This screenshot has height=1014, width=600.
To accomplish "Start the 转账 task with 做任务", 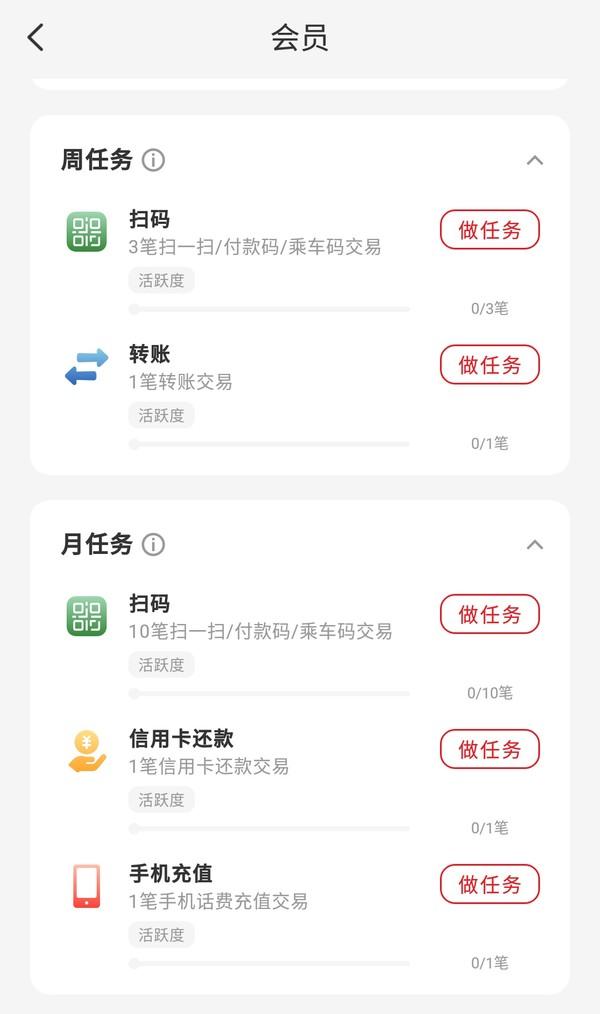I will coord(489,365).
